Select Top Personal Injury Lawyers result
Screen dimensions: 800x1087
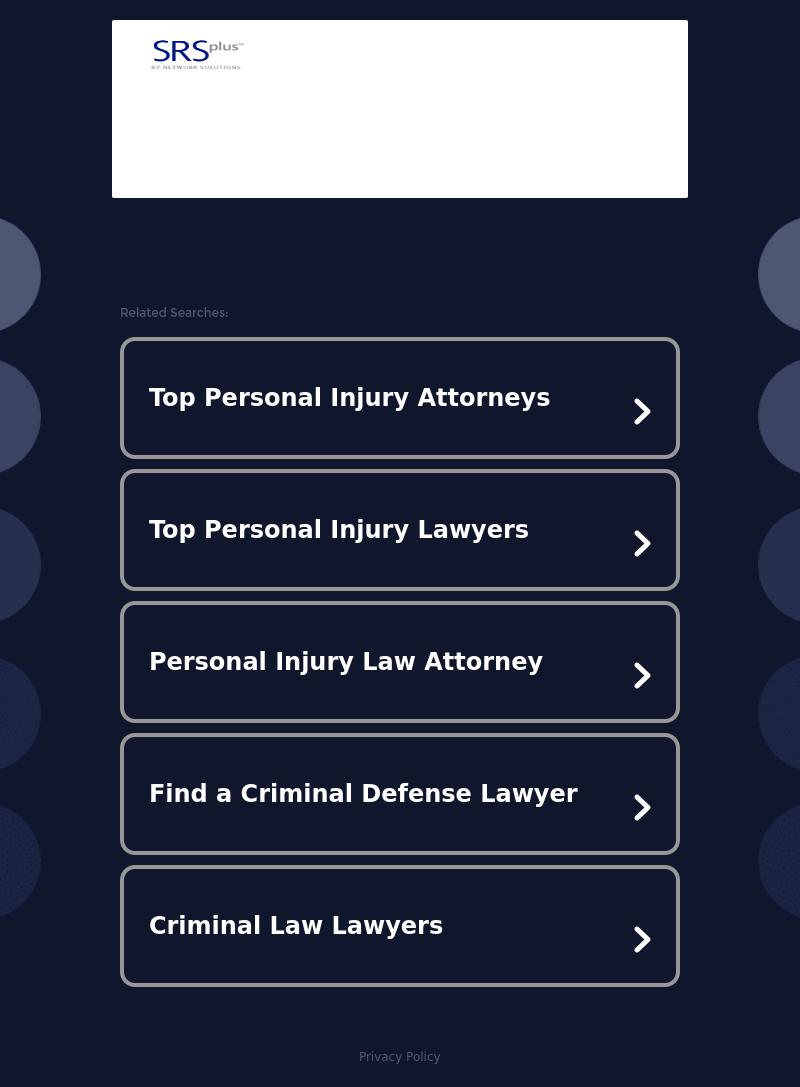(399, 530)
